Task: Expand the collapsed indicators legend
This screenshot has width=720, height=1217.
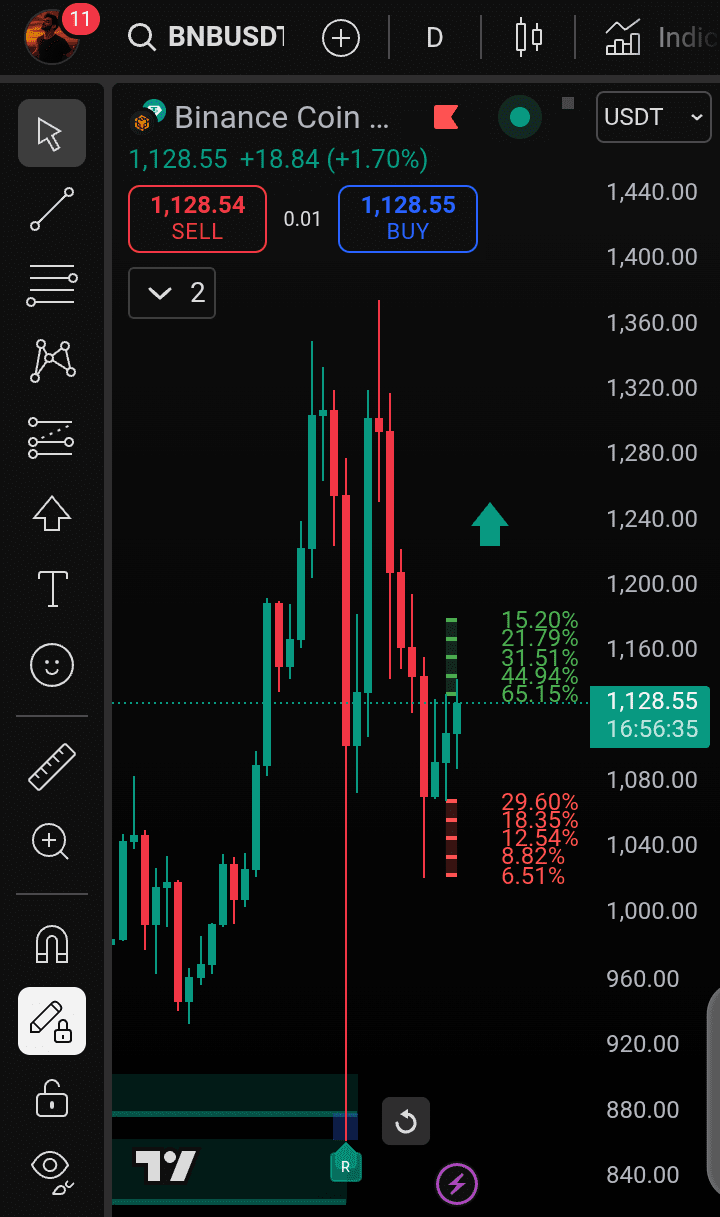Action: pyautogui.click(x=172, y=293)
